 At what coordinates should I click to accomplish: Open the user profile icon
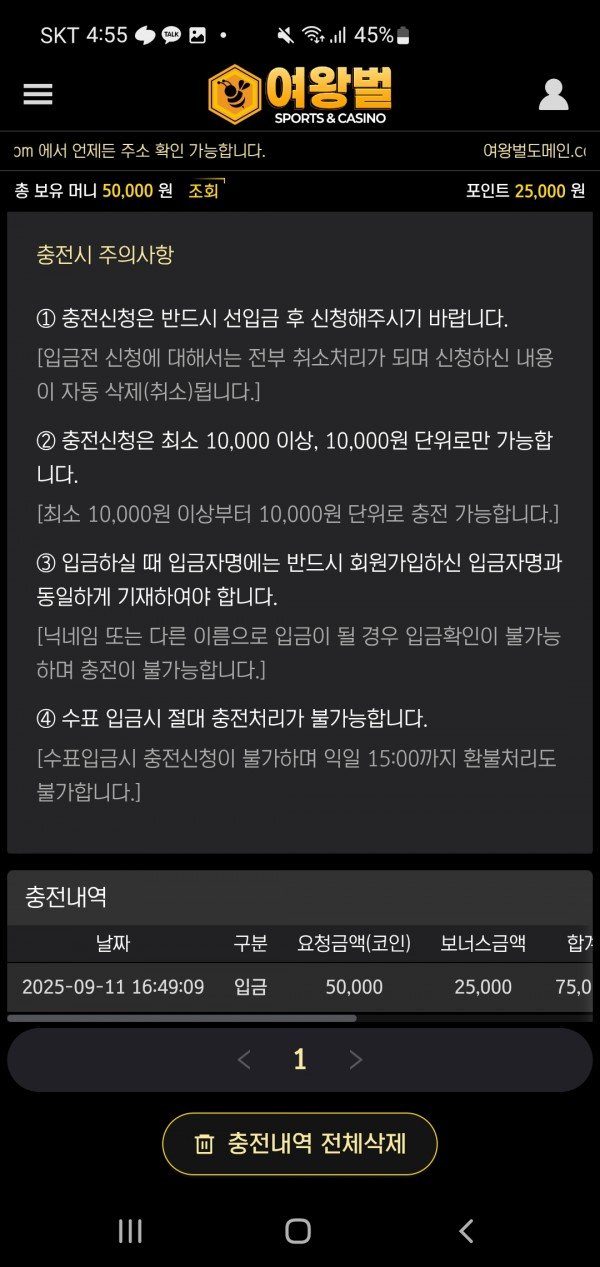click(553, 94)
